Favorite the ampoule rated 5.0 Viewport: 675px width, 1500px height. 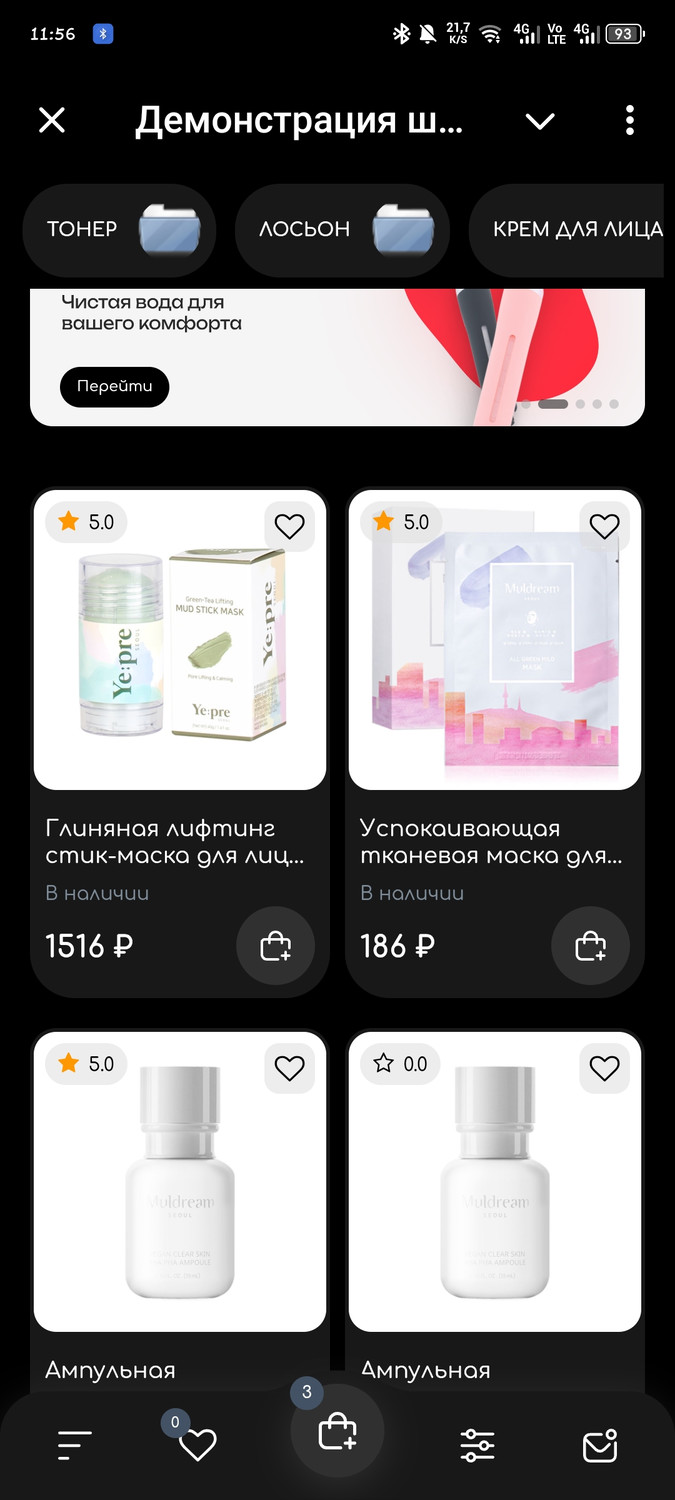click(x=289, y=1068)
